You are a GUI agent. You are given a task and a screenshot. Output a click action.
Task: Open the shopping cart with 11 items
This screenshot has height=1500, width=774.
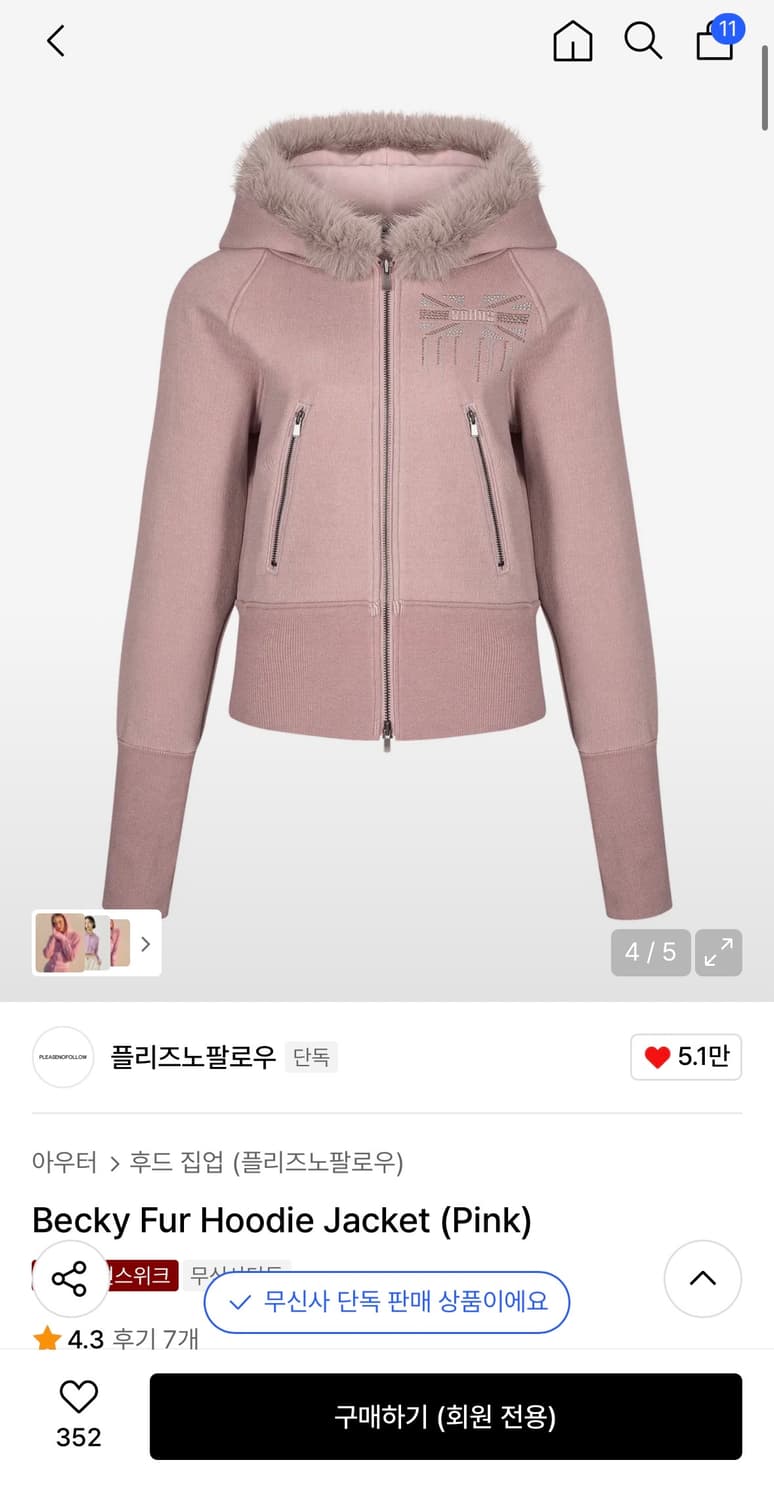714,44
